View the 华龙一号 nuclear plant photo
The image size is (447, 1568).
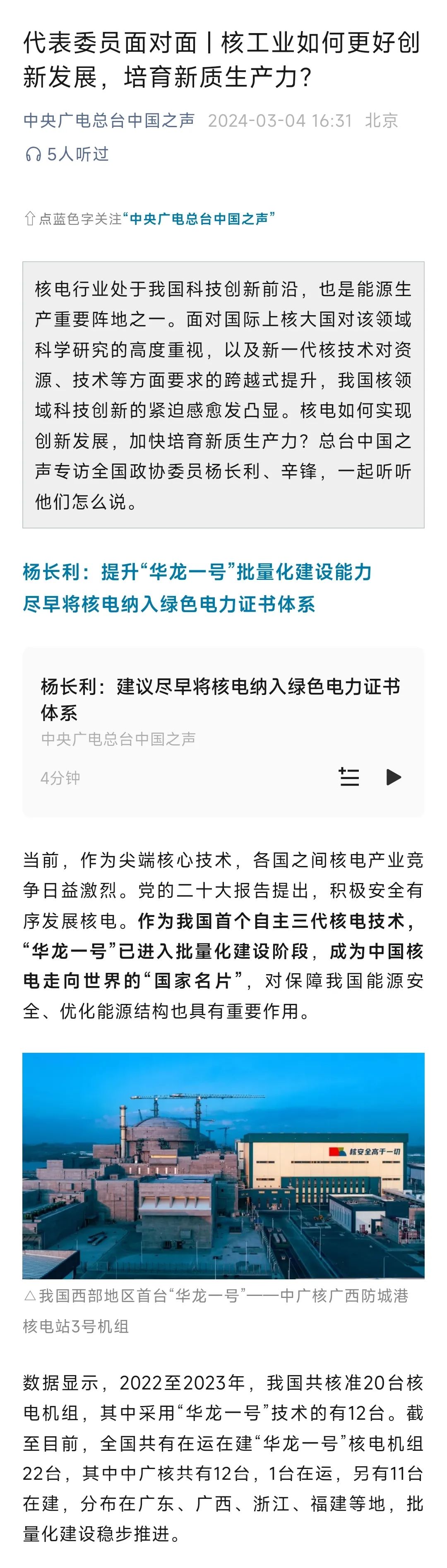(x=223, y=1165)
